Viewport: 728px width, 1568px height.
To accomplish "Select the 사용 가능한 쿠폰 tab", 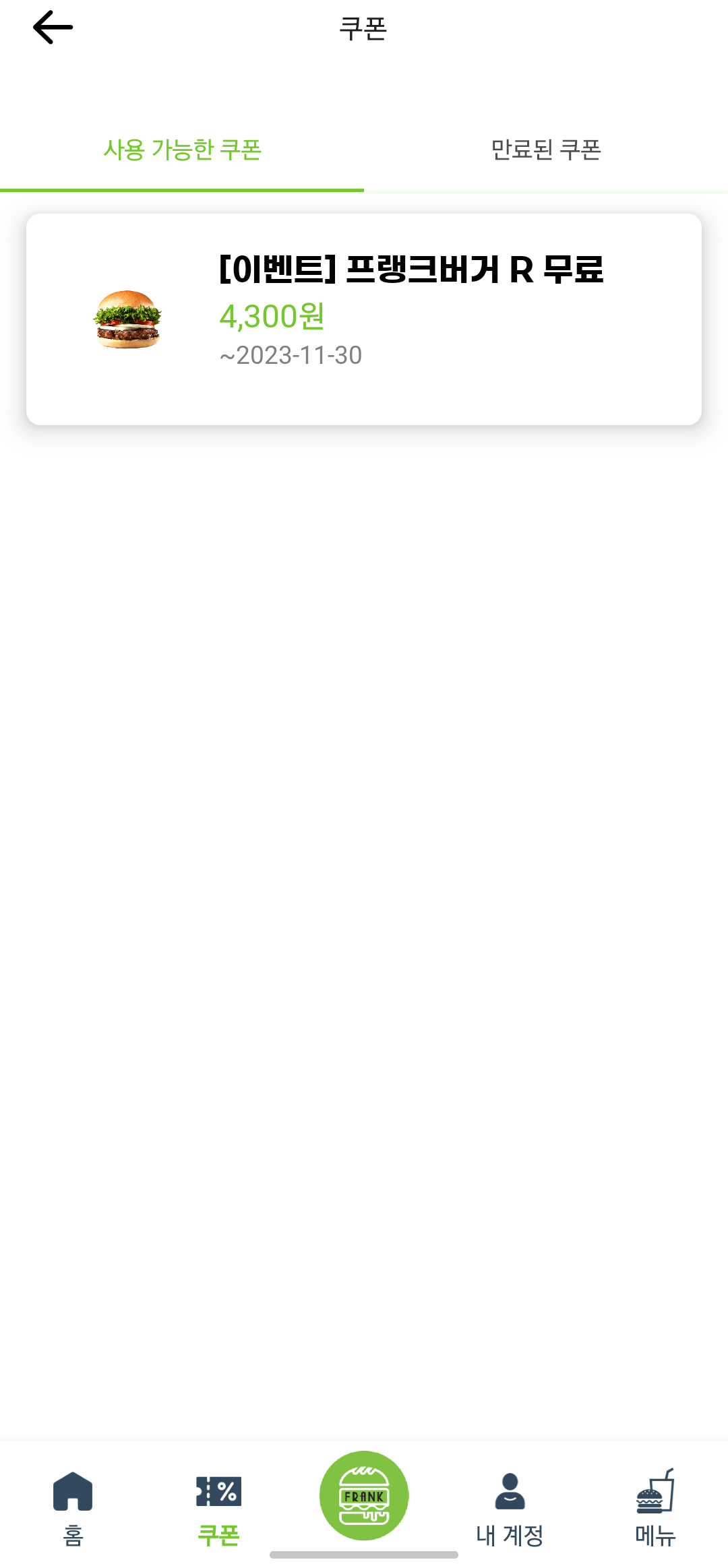I will click(x=182, y=150).
